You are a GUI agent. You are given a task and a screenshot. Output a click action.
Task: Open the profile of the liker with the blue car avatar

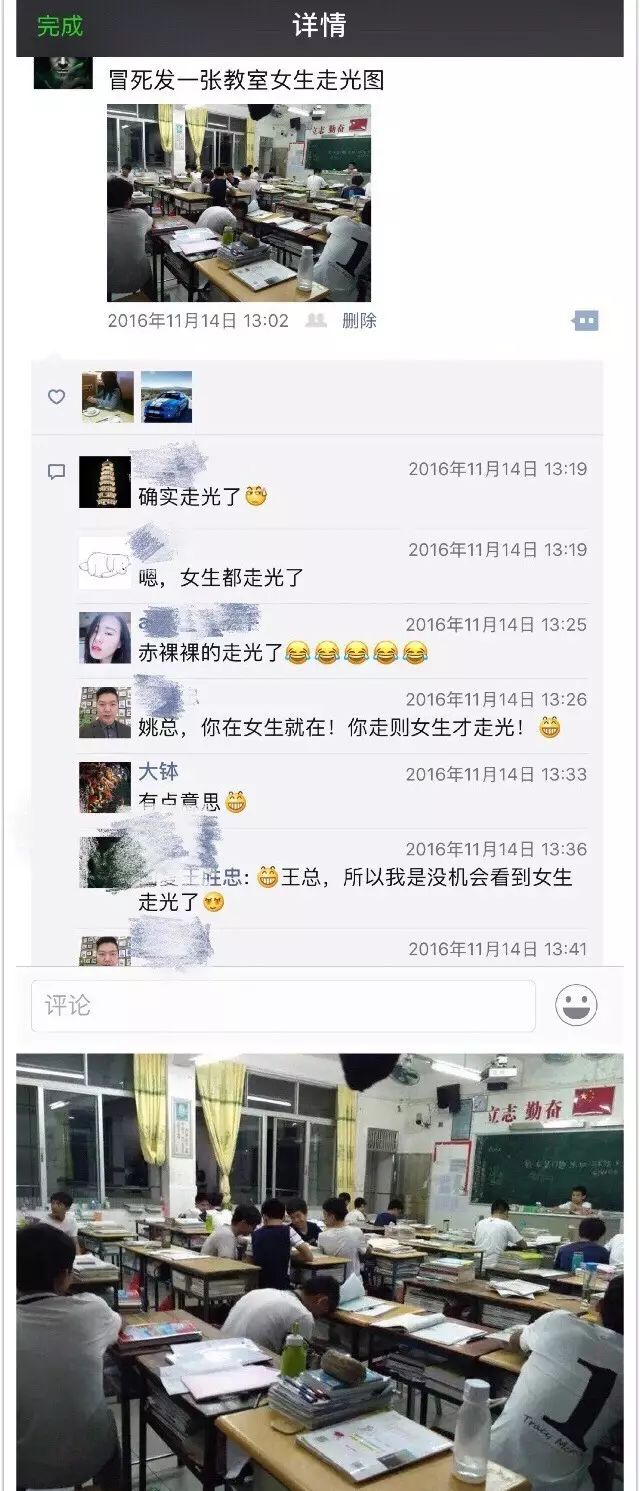pos(166,397)
